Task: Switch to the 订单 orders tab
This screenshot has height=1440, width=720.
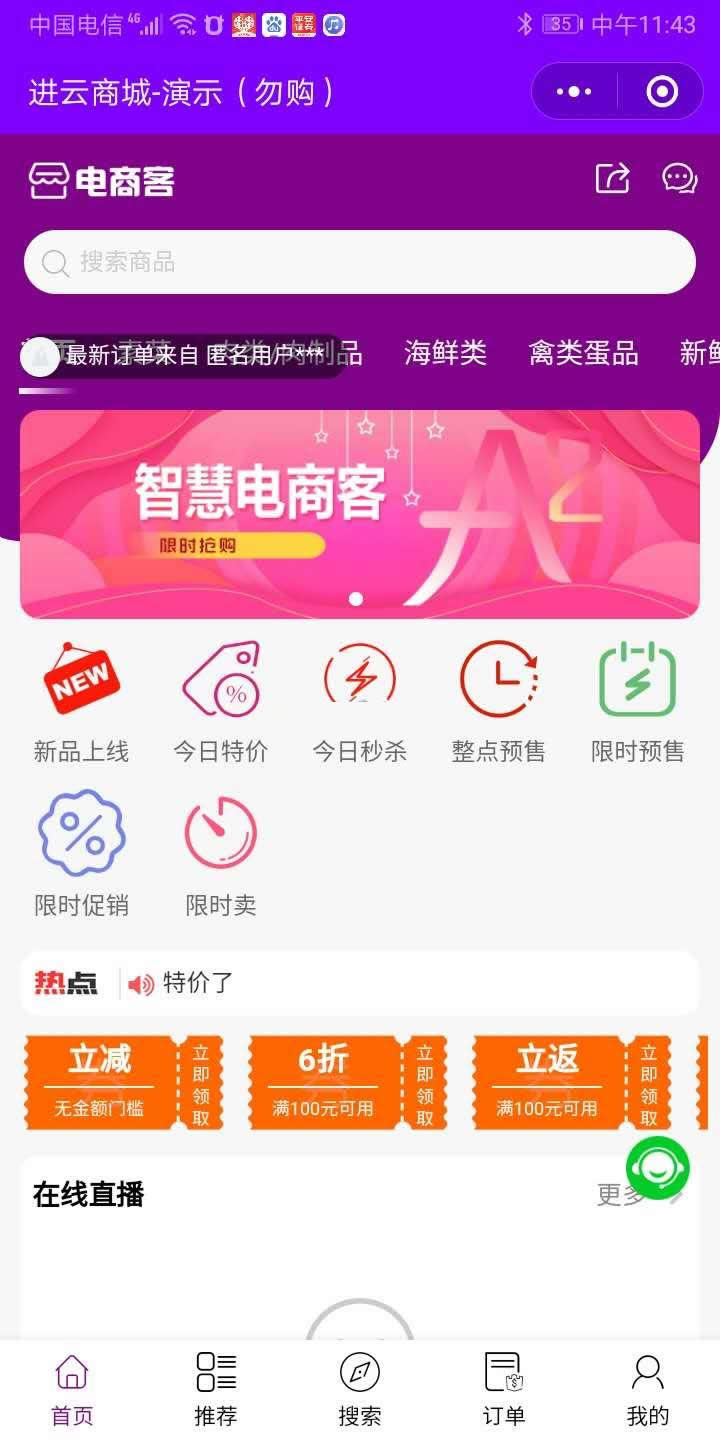Action: (503, 1388)
